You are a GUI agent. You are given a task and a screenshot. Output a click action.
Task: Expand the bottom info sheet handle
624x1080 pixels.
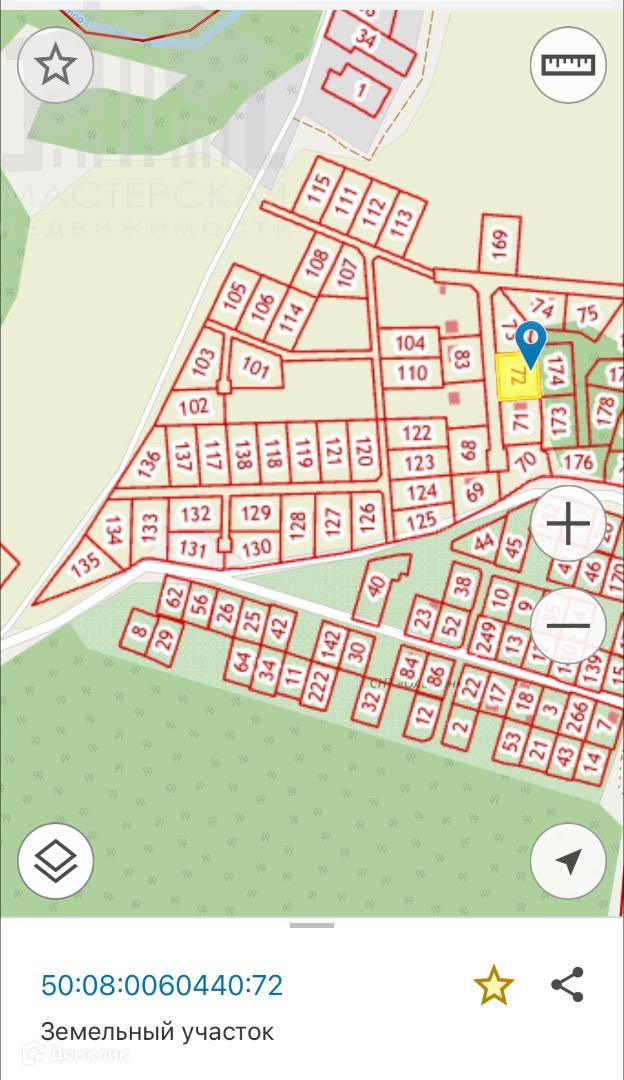pos(312,925)
